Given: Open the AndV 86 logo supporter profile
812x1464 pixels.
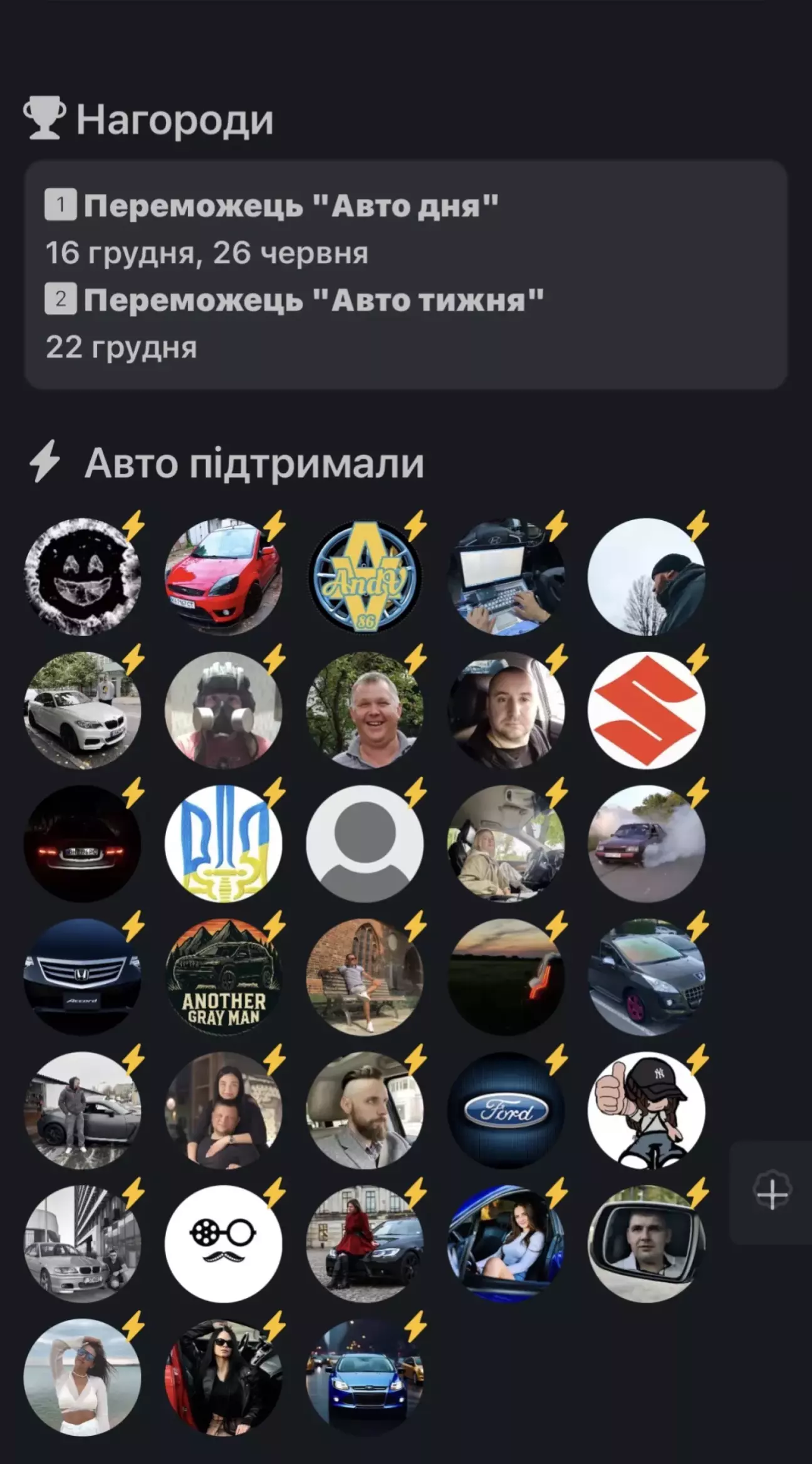Looking at the screenshot, I should 365,577.
